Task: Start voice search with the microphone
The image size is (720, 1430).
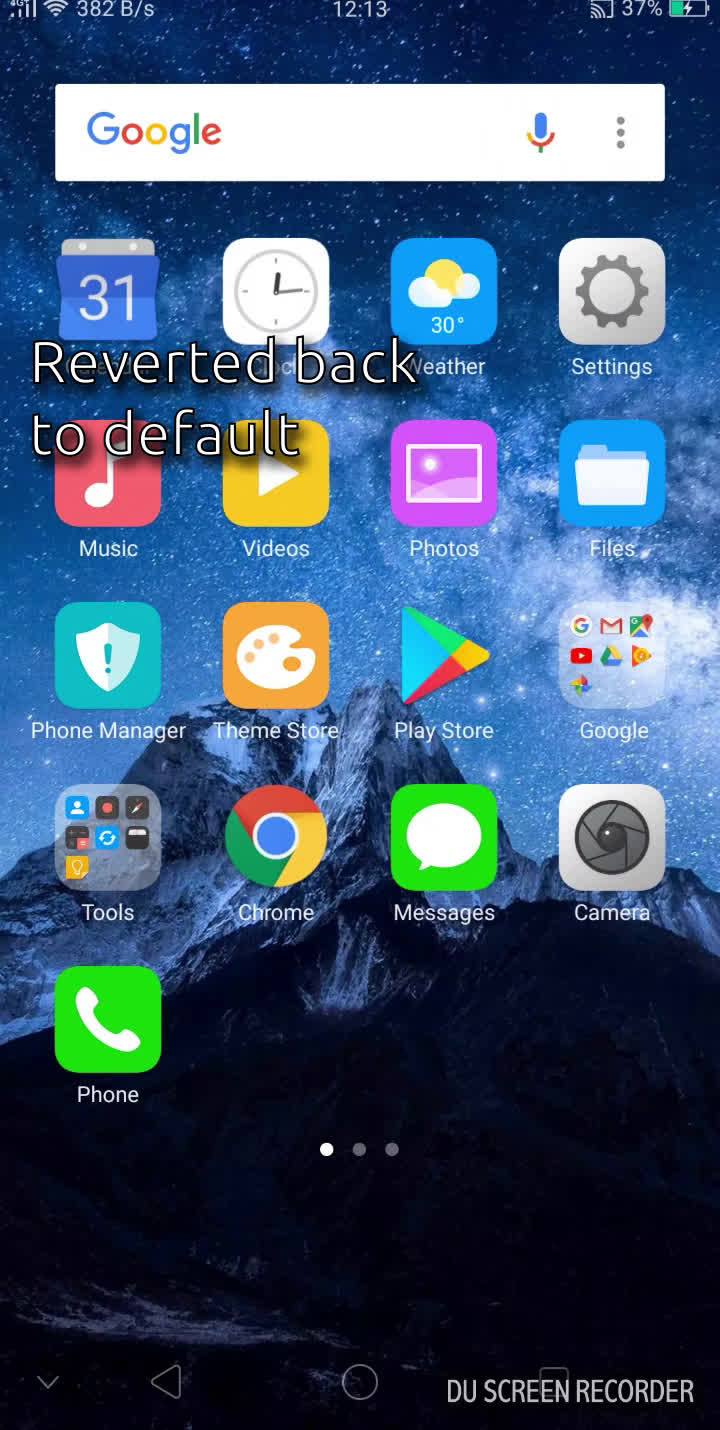Action: coord(540,132)
